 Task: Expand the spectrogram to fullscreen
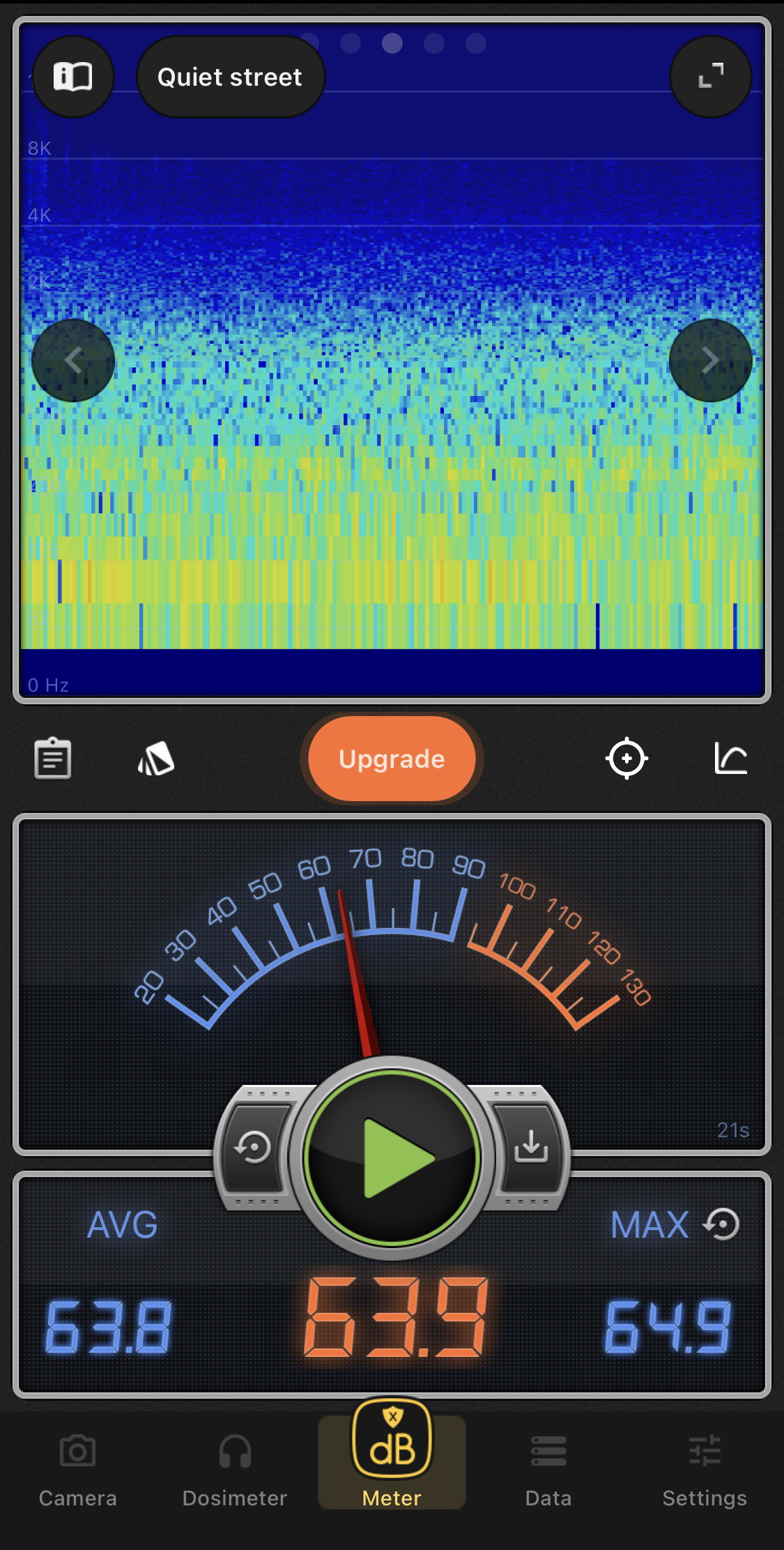coord(710,77)
